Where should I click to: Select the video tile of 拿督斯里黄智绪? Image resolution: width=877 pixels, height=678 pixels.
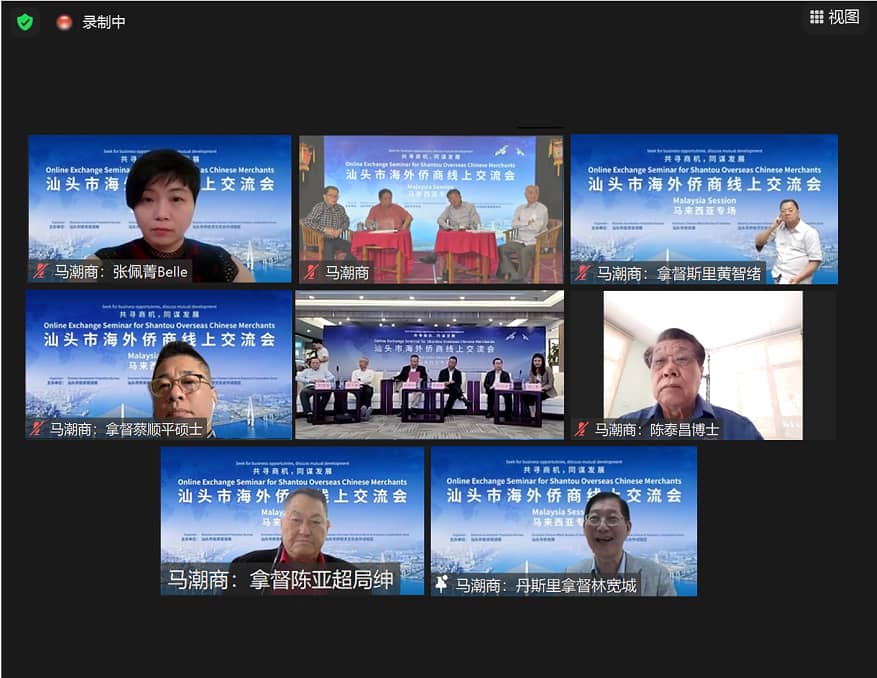click(x=704, y=208)
